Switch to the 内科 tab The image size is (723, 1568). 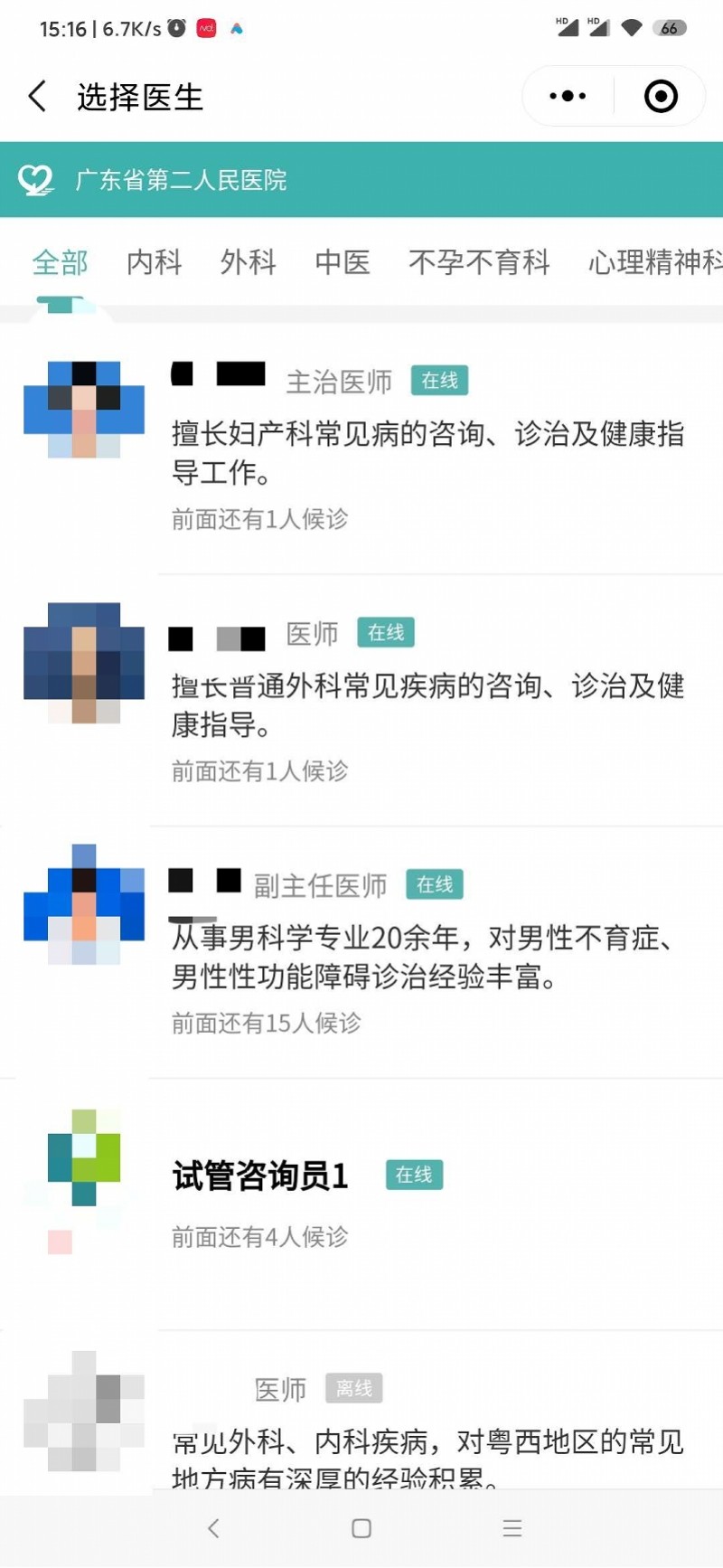tap(154, 262)
